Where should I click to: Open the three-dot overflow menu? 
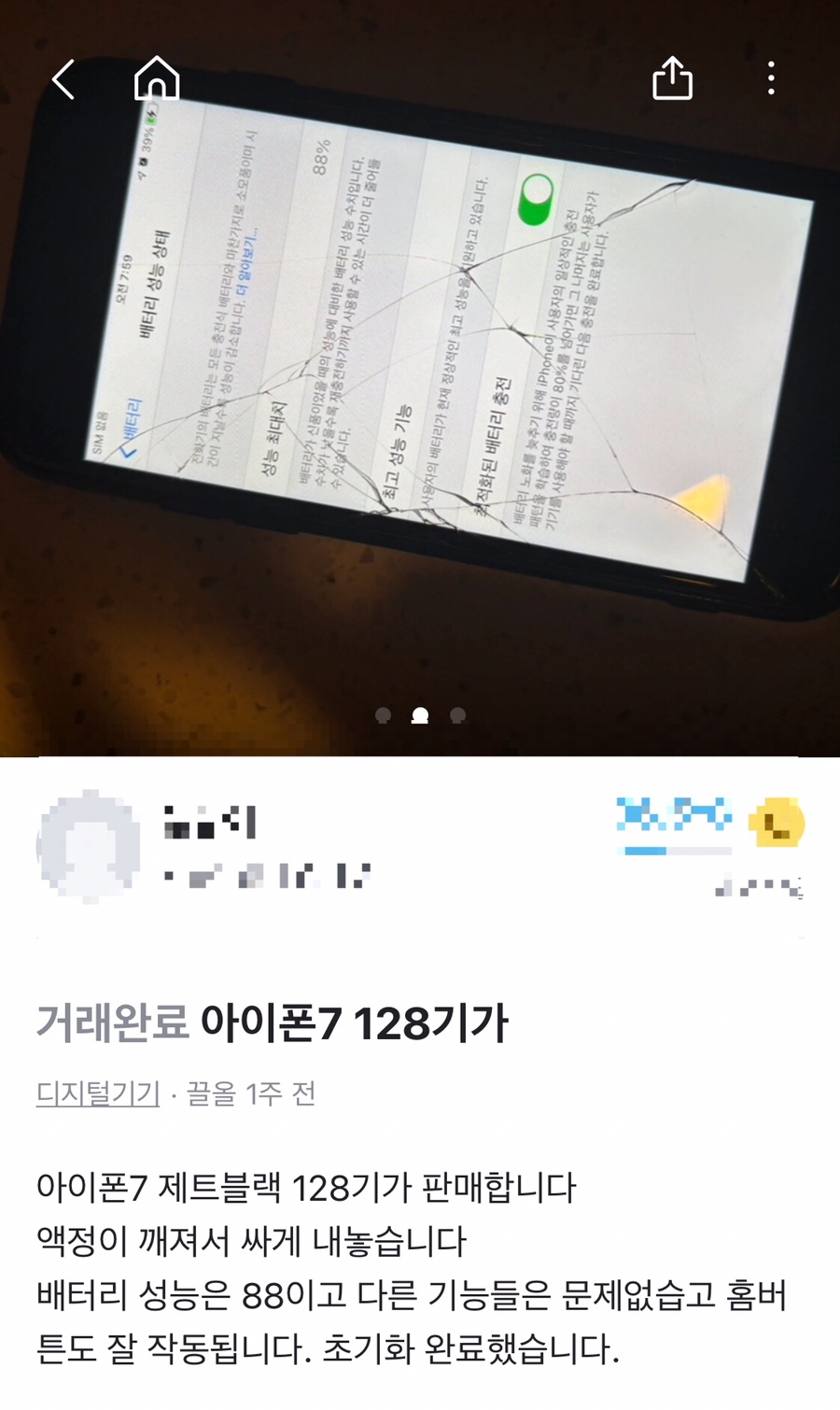coord(771,78)
